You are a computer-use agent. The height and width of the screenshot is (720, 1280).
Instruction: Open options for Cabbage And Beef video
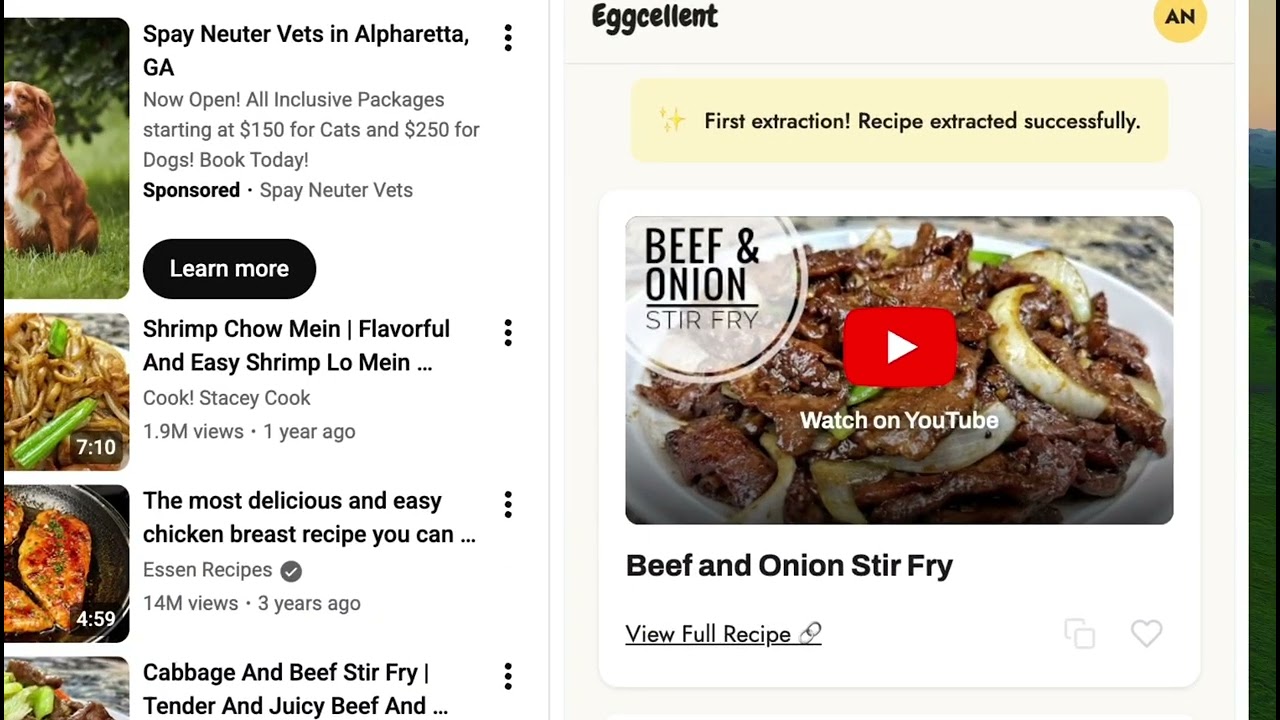[x=508, y=677]
